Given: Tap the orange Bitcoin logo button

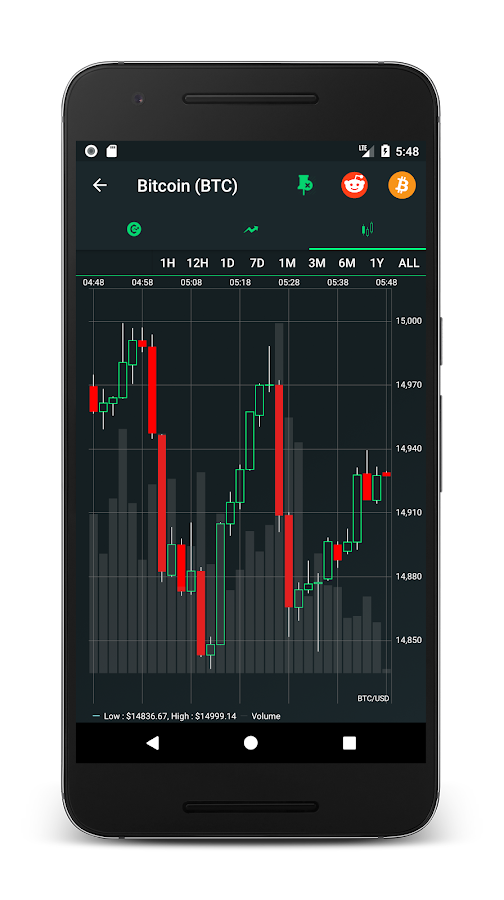Looking at the screenshot, I should [402, 185].
